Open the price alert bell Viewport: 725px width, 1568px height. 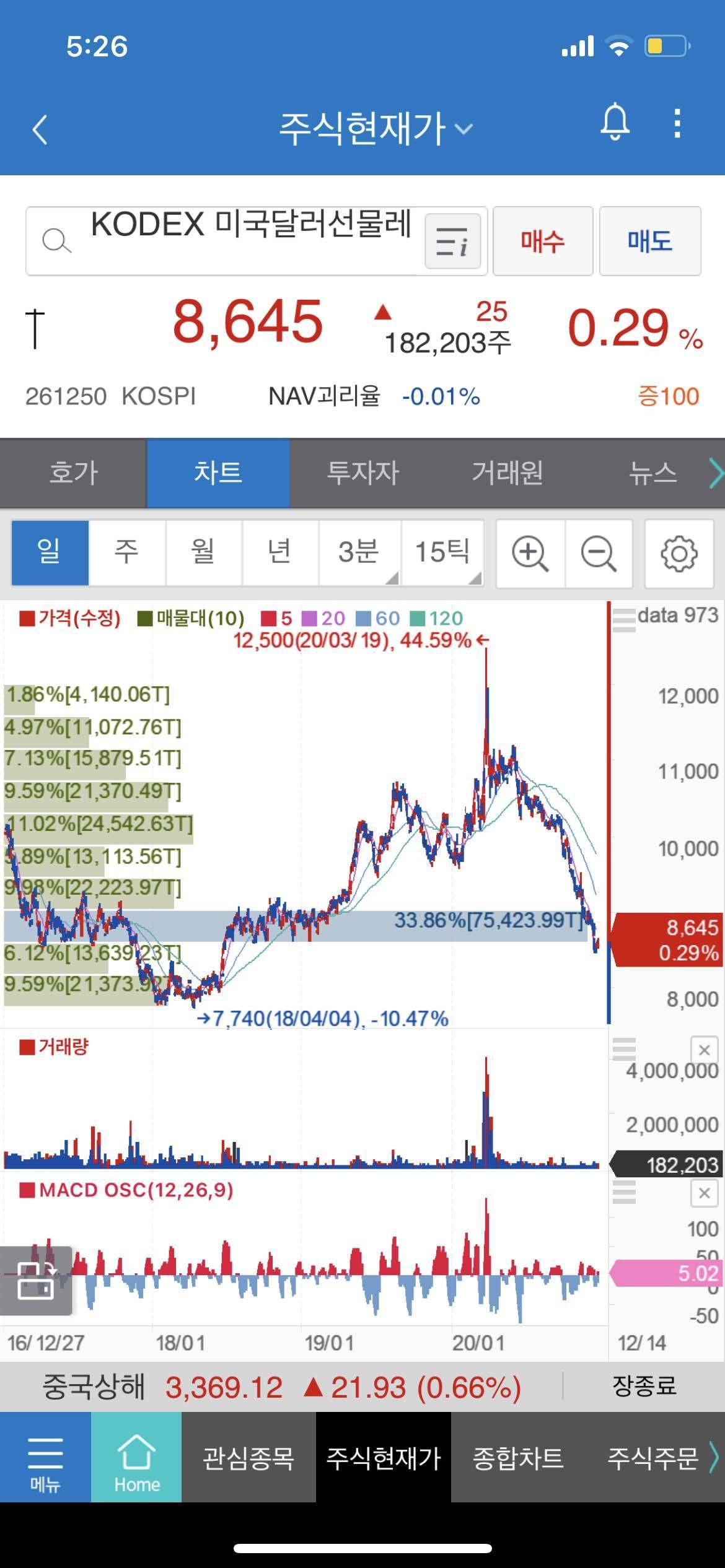click(x=615, y=123)
